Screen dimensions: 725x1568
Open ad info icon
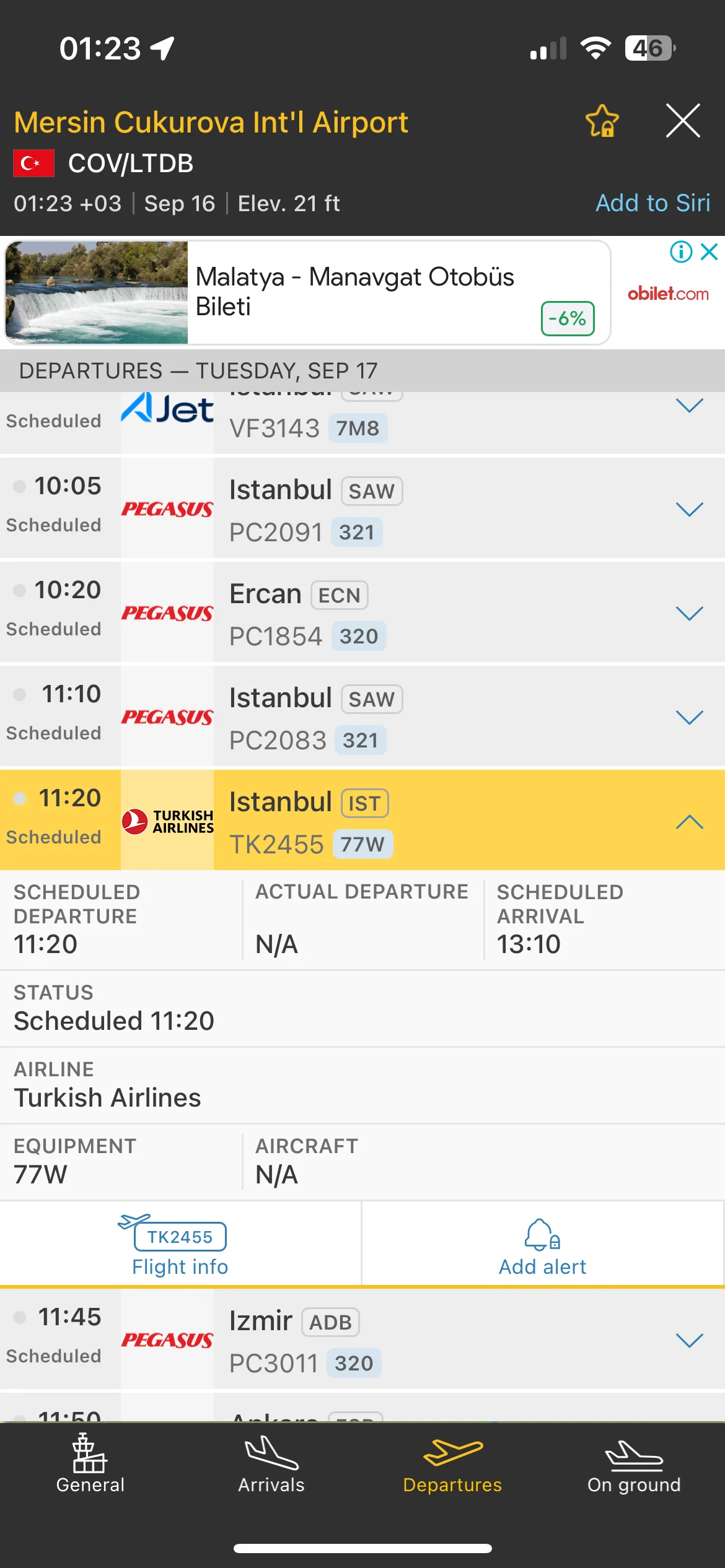681,252
